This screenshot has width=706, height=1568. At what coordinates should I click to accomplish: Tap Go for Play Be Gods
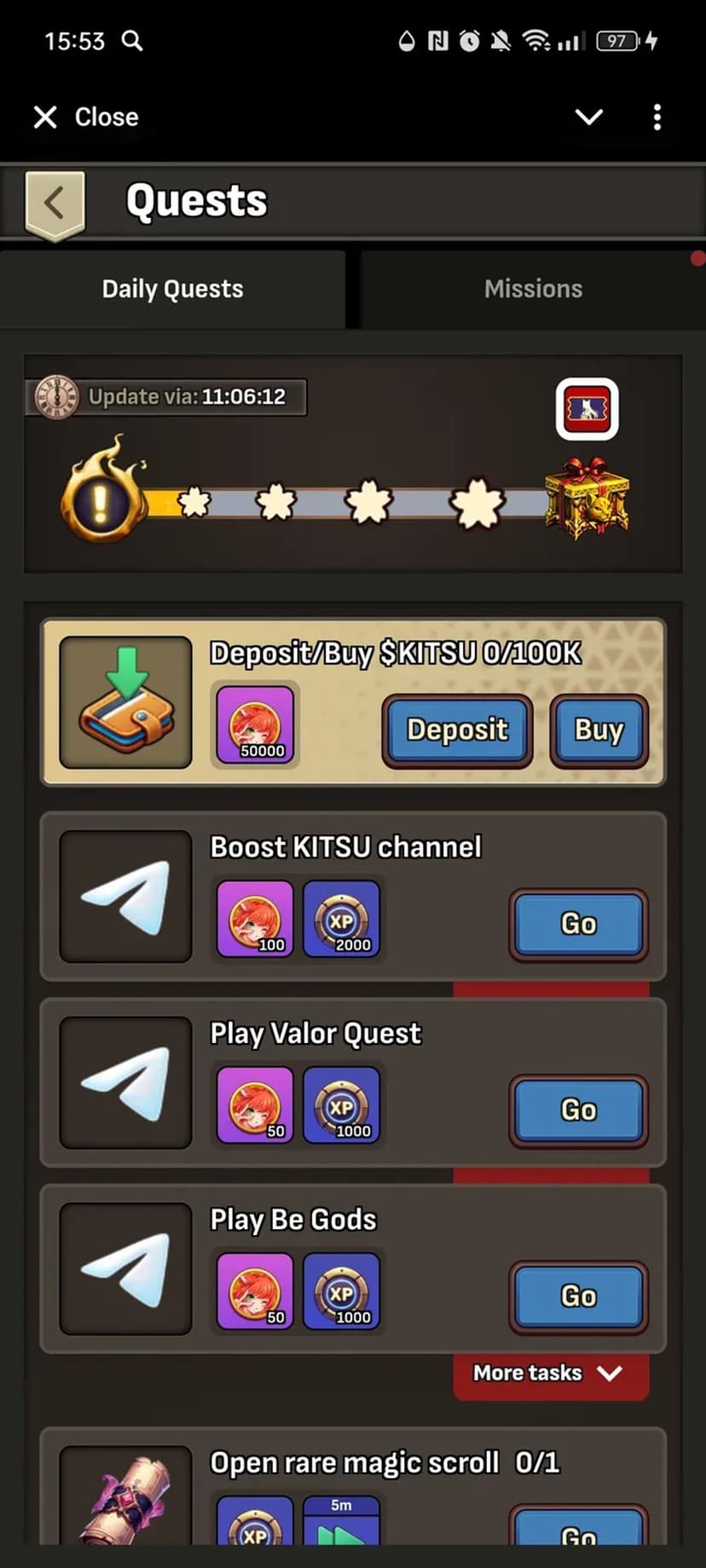click(578, 1296)
